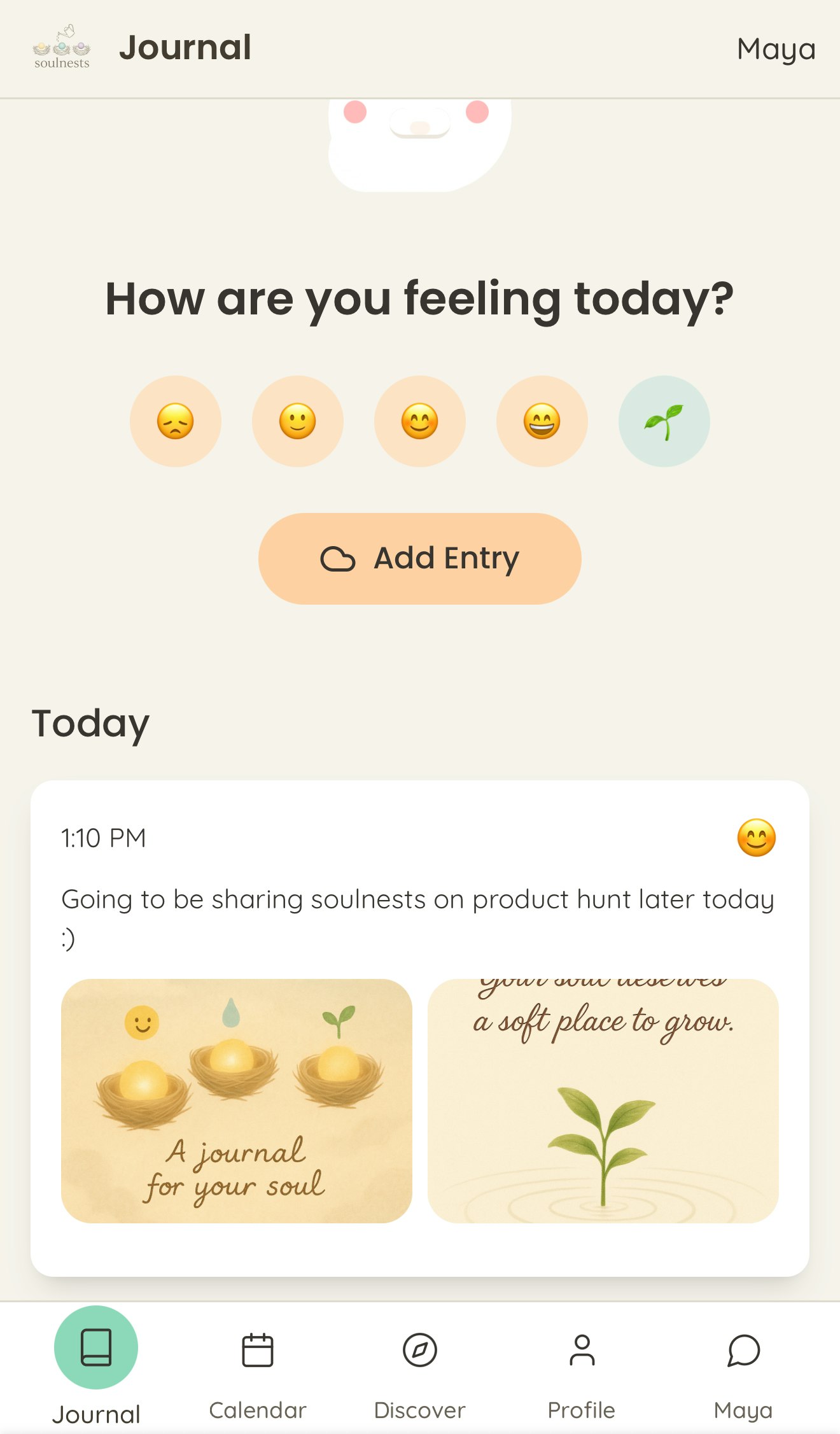Go to the Discover tab
840x1434 pixels.
420,1367
